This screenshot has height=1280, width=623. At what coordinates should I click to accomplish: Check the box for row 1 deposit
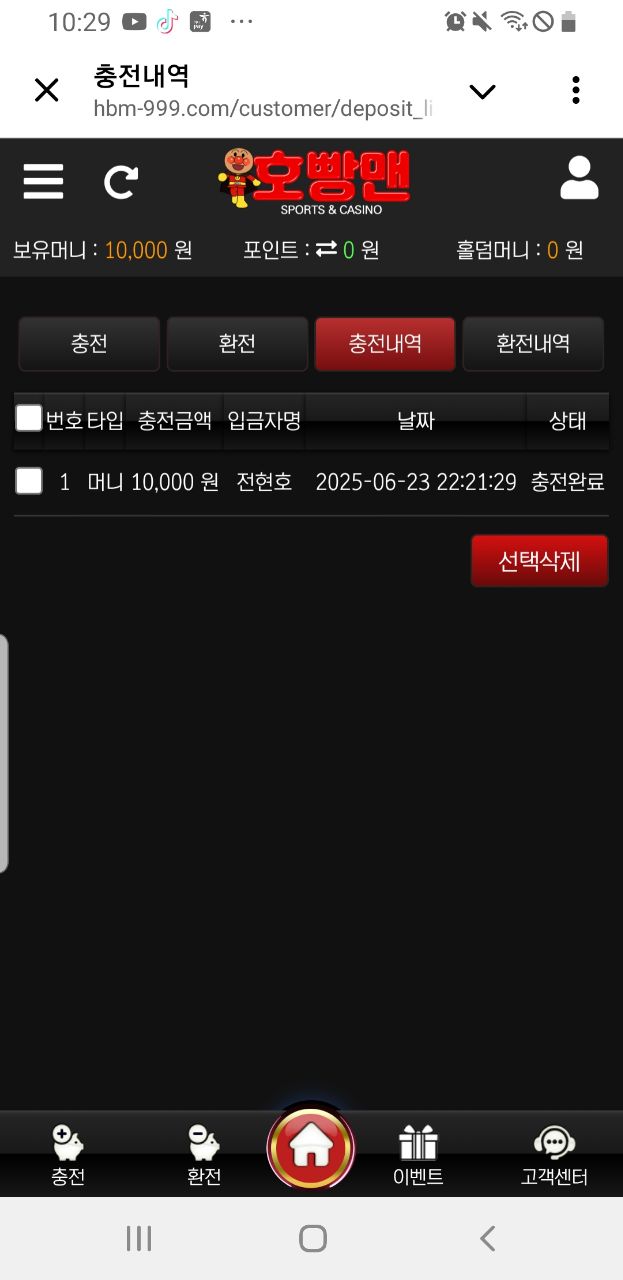(x=29, y=482)
